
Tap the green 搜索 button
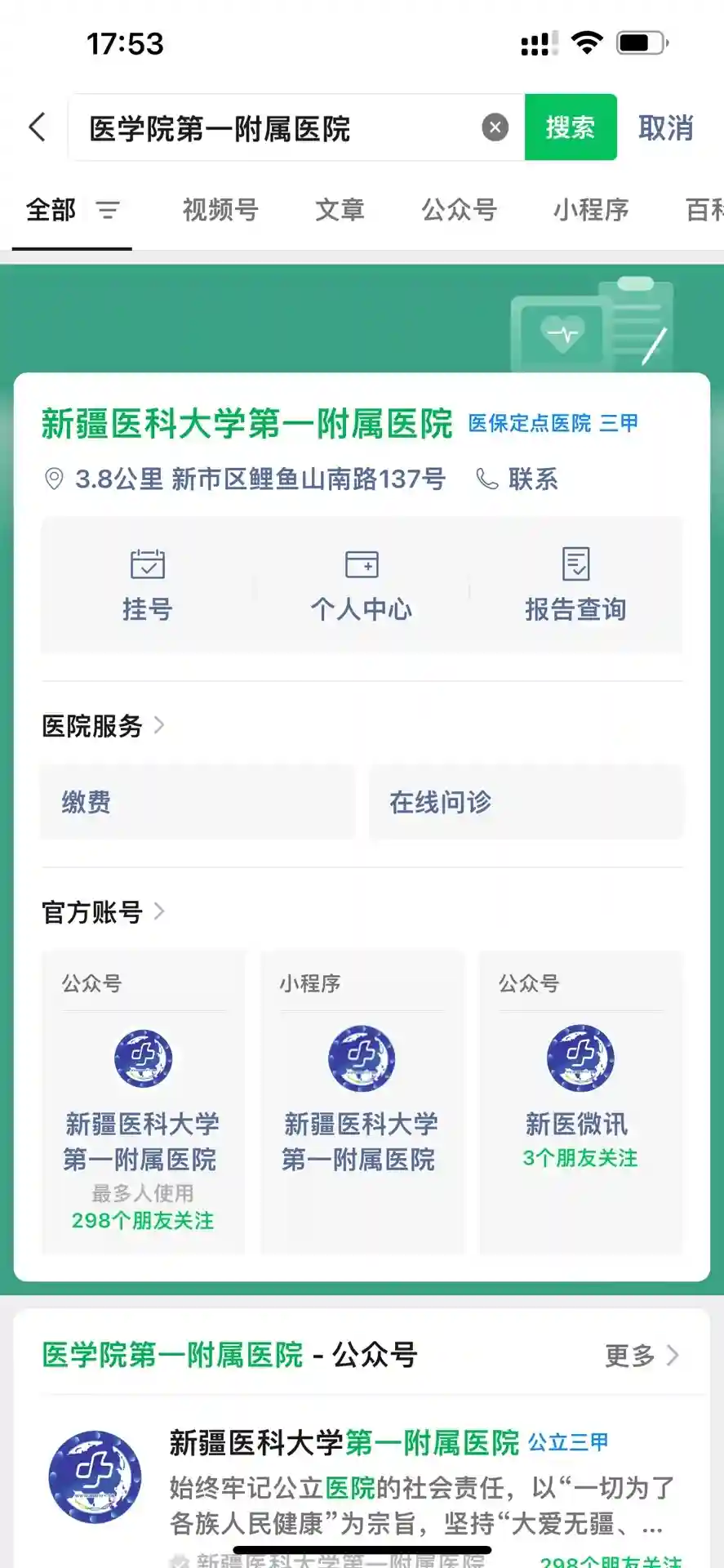(x=570, y=127)
